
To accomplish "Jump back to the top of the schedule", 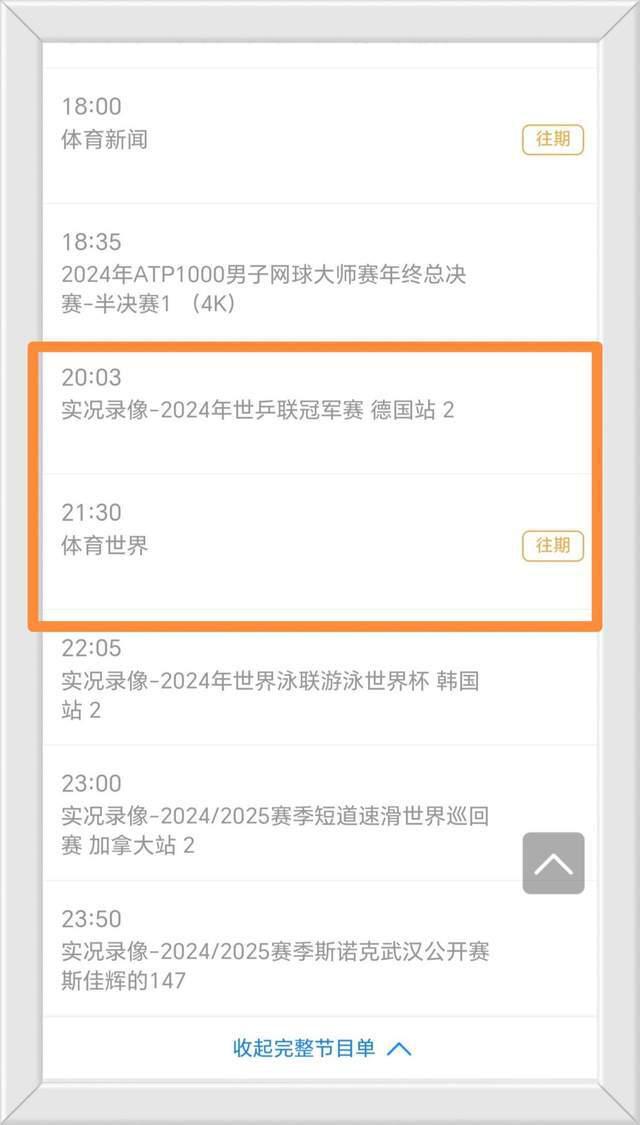I will [553, 863].
